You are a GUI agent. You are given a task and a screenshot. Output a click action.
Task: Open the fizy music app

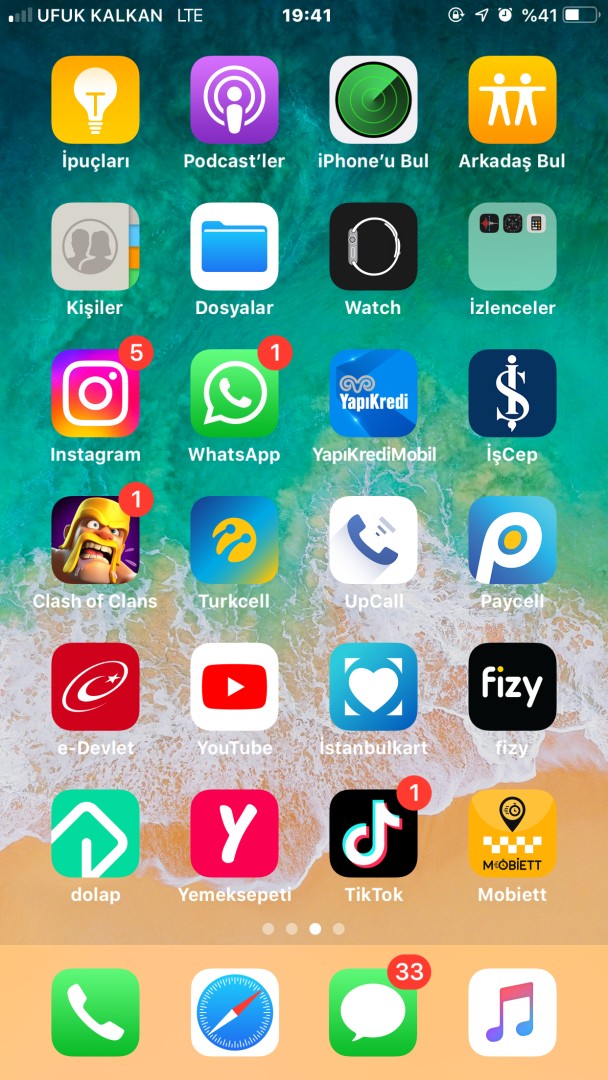[x=512, y=687]
